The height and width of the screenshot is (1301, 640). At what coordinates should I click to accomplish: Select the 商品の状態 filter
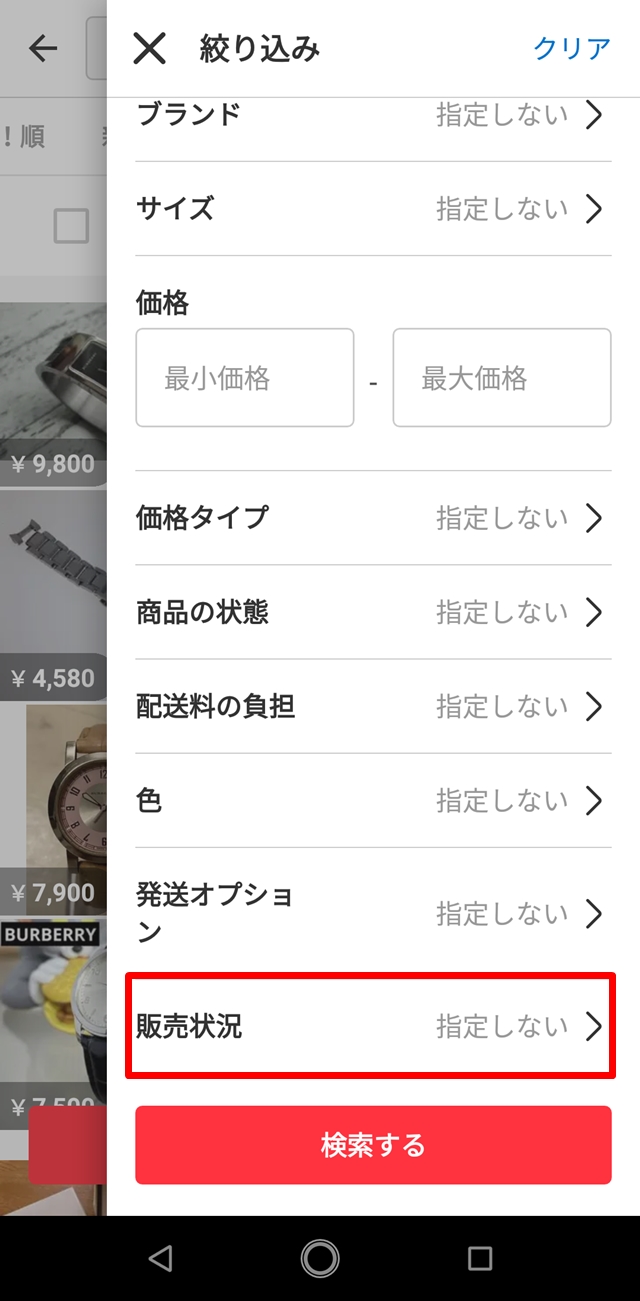[x=373, y=612]
